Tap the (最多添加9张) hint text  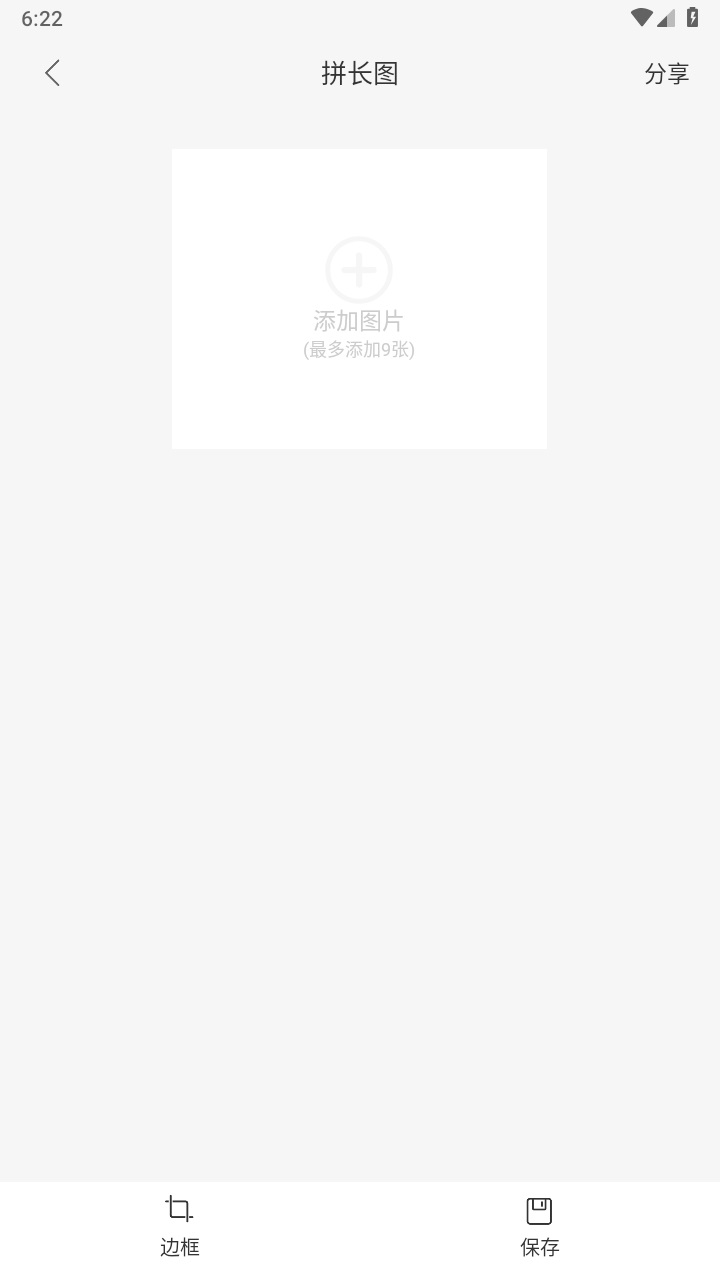coord(359,350)
